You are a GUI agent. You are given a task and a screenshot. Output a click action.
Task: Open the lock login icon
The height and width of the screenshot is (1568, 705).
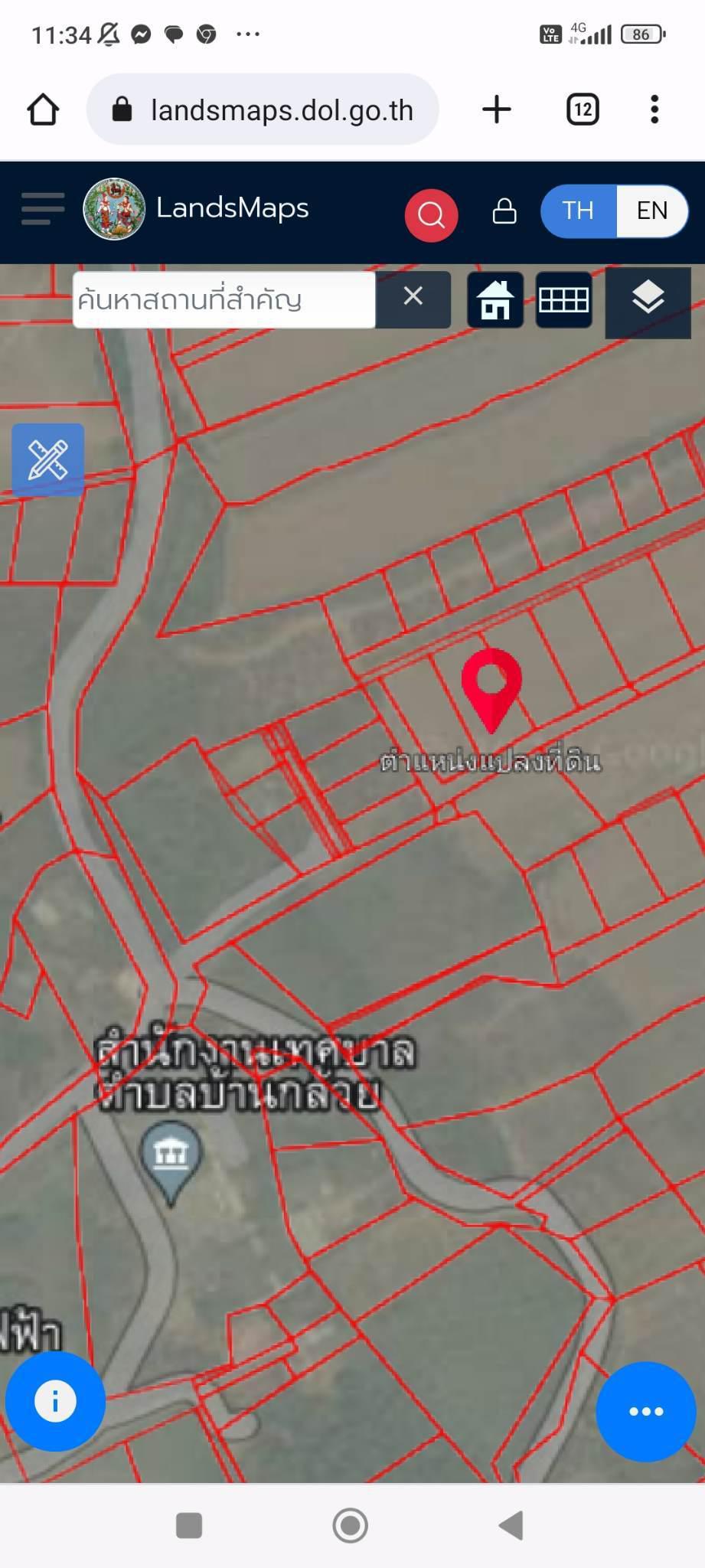pos(504,211)
